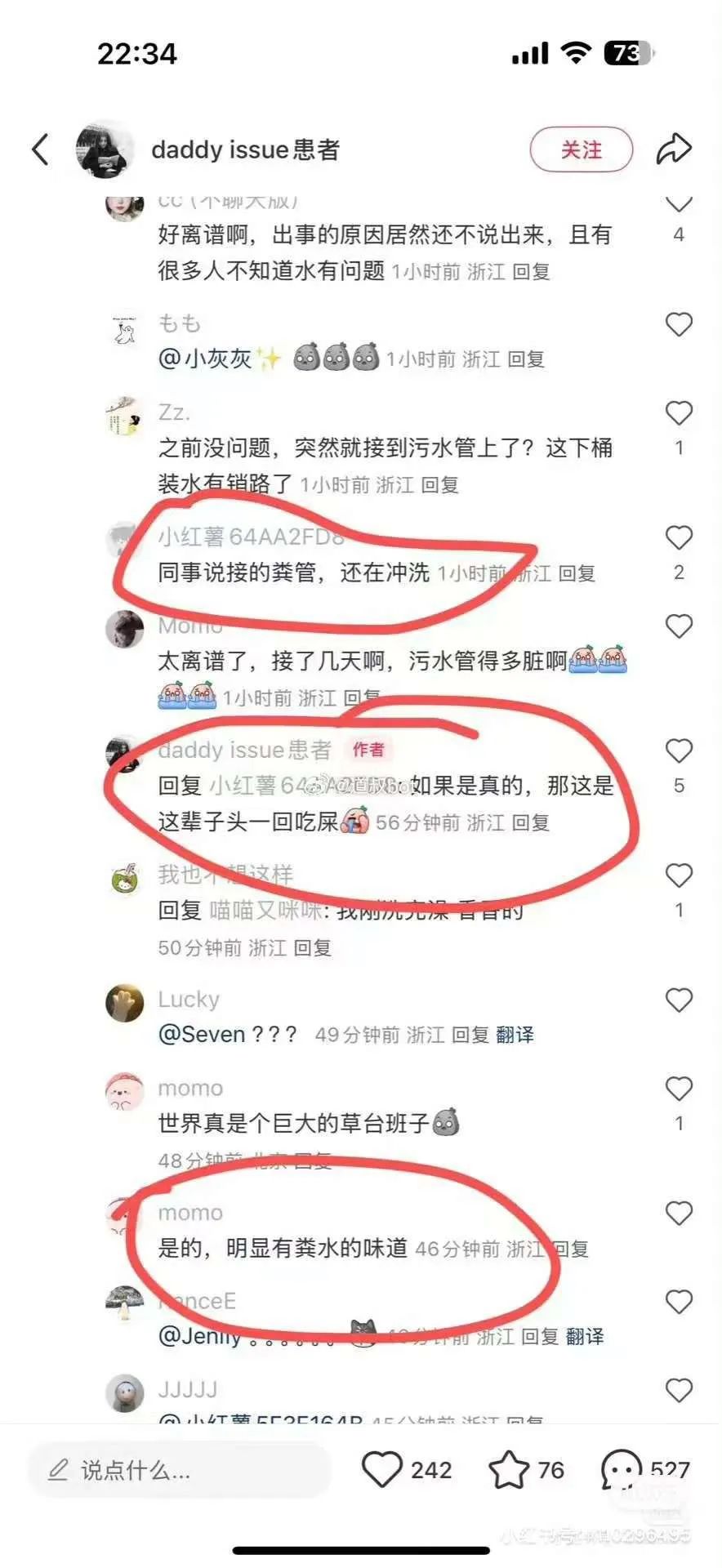Image resolution: width=722 pixels, height=1568 pixels.
Task: Translate Lucky's comment with 翻译
Action: point(515,1035)
